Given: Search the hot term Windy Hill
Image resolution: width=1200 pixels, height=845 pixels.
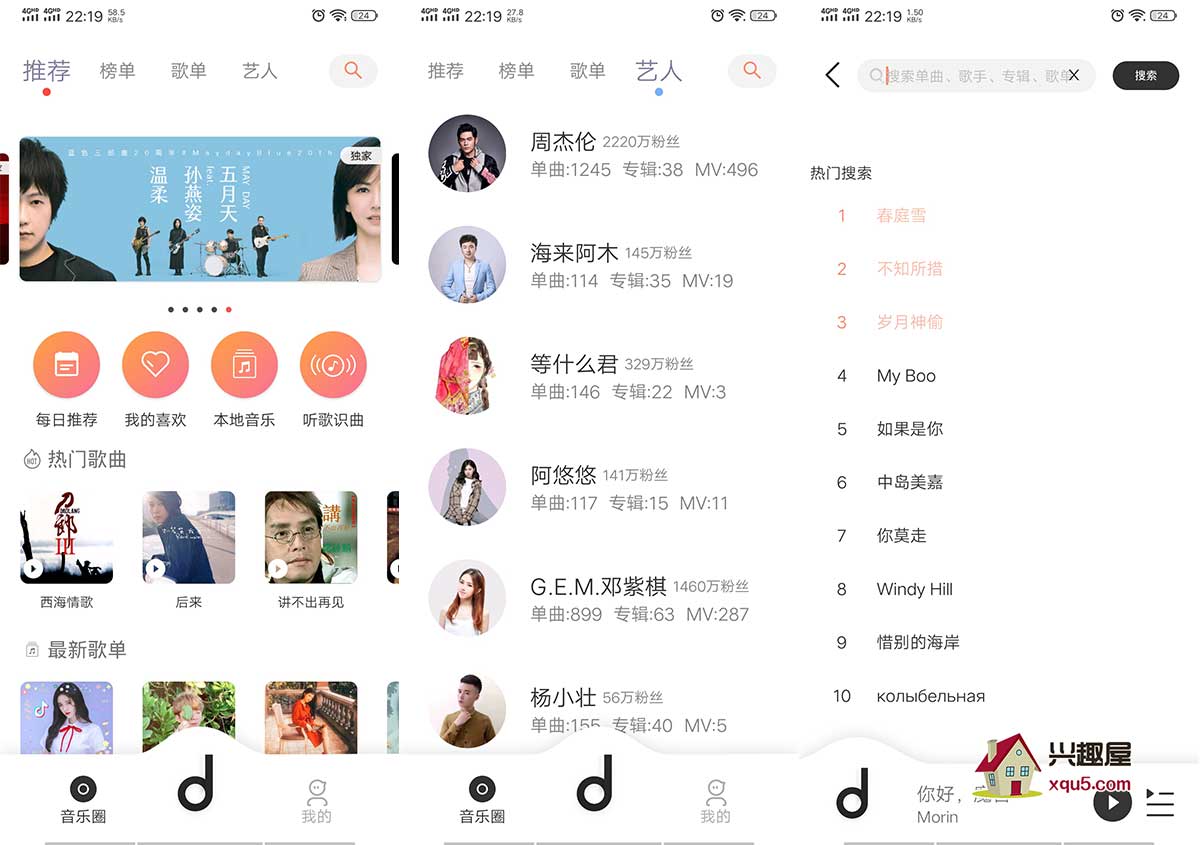Looking at the screenshot, I should click(914, 589).
